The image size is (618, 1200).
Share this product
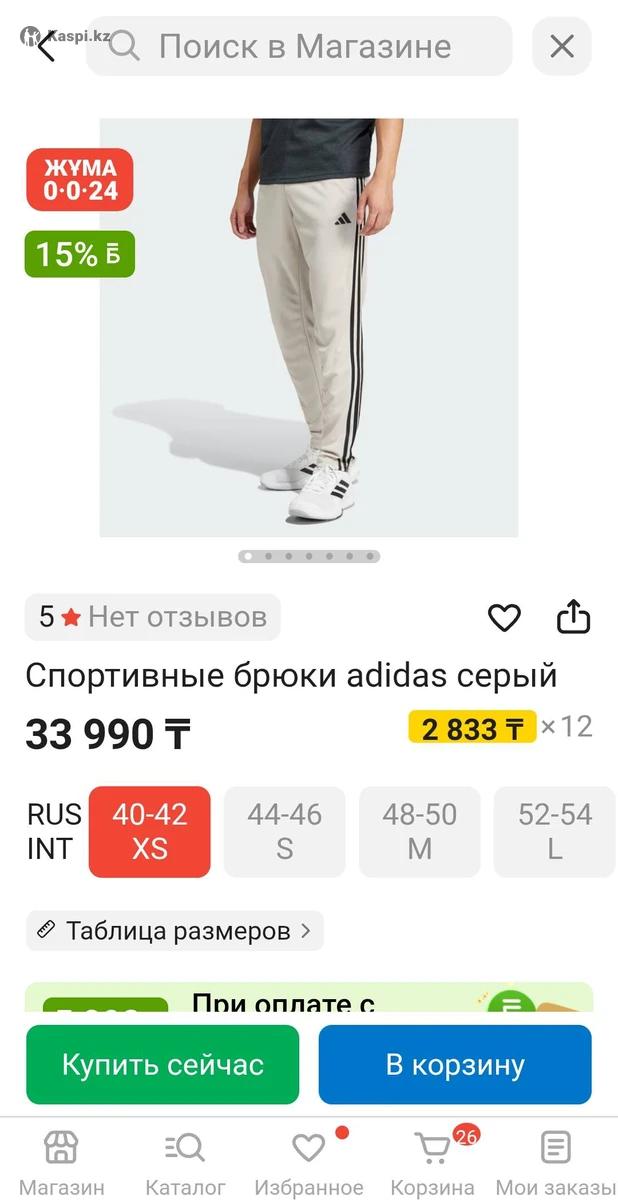click(x=573, y=617)
